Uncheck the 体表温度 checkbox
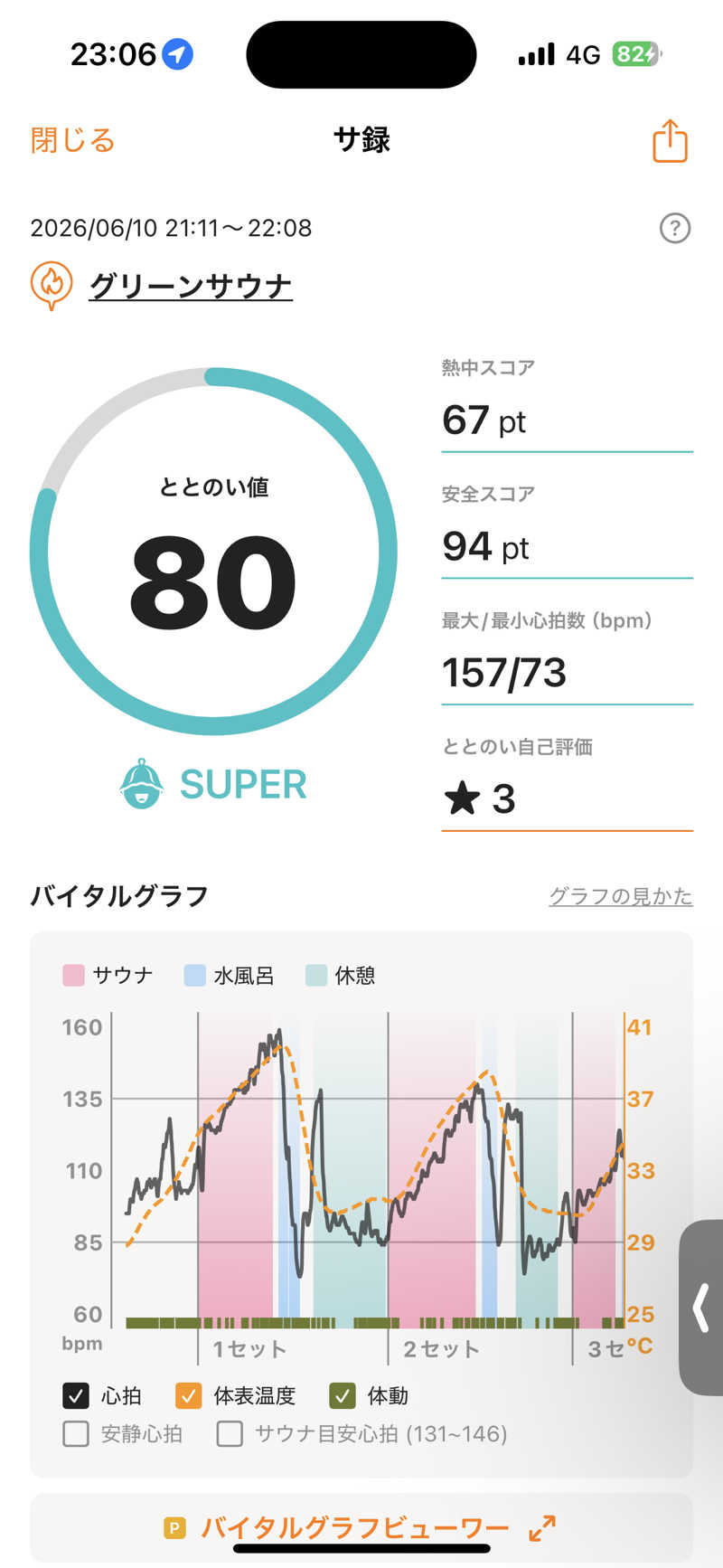723x1568 pixels. 188,1395
